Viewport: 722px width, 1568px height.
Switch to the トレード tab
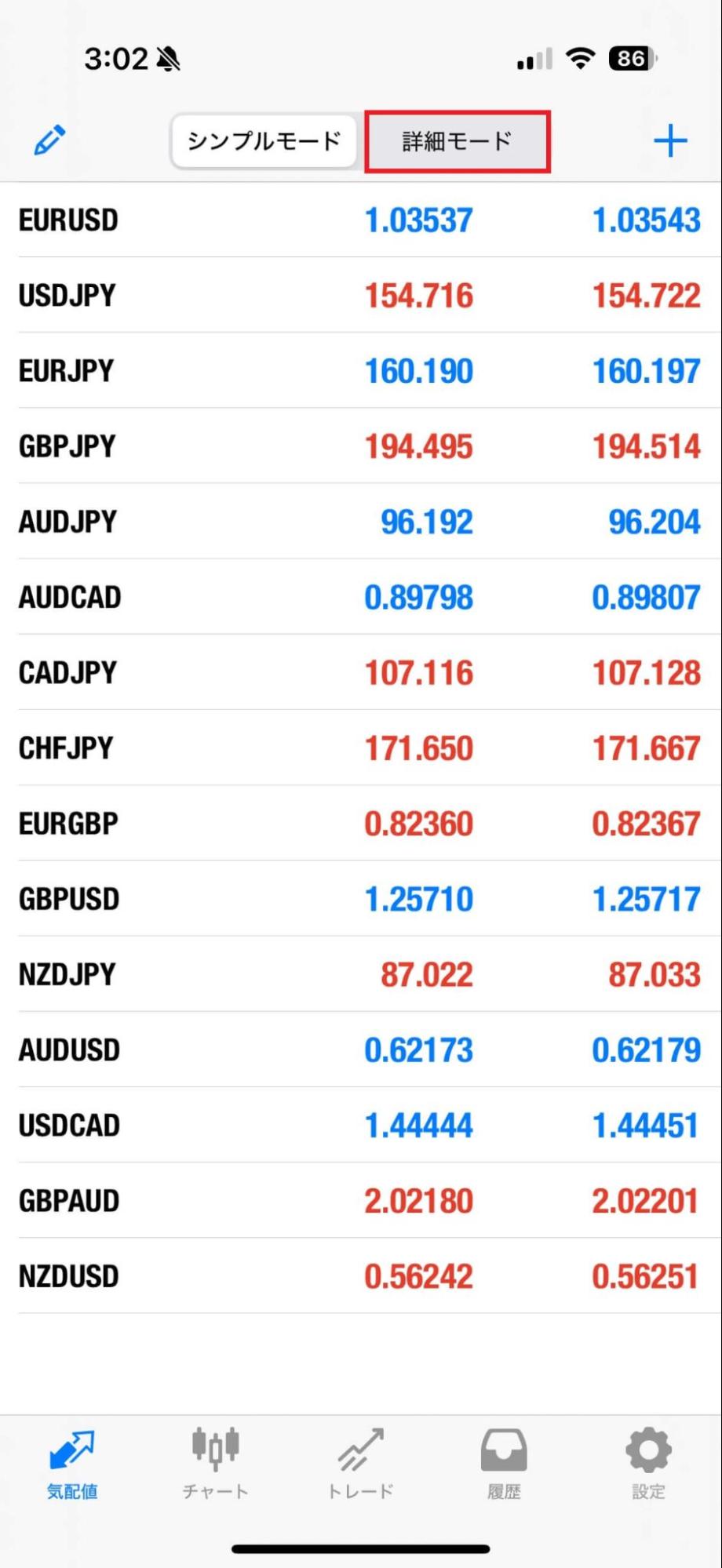[x=360, y=1464]
